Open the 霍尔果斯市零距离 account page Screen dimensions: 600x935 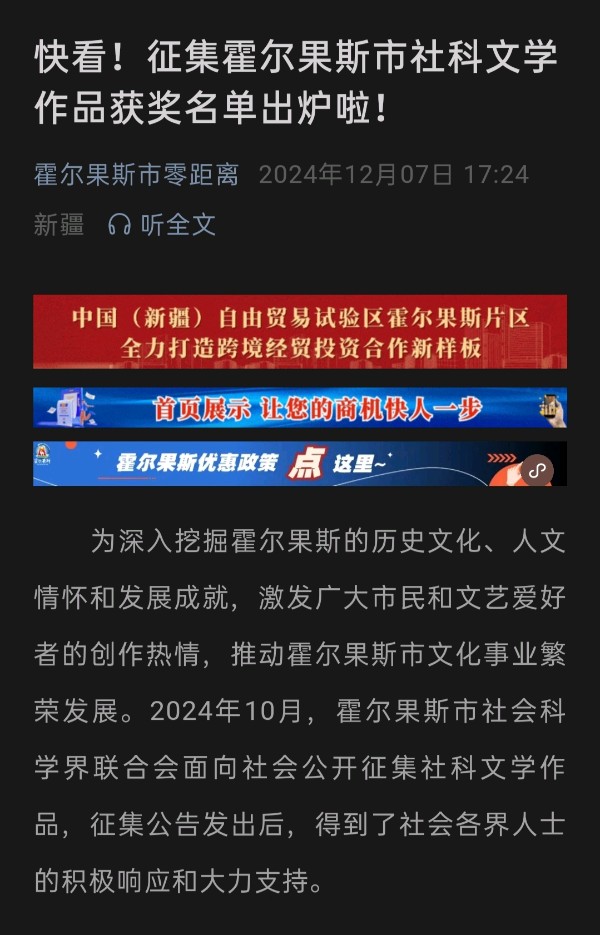[137, 175]
